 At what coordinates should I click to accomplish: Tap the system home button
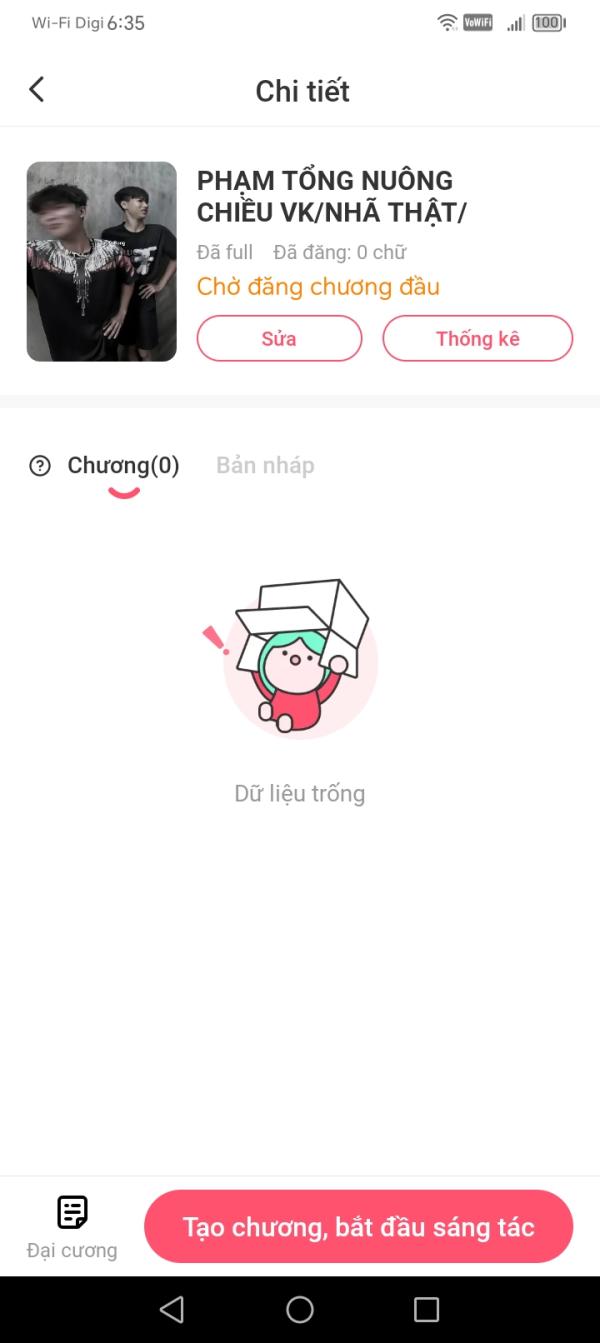pos(300,1309)
